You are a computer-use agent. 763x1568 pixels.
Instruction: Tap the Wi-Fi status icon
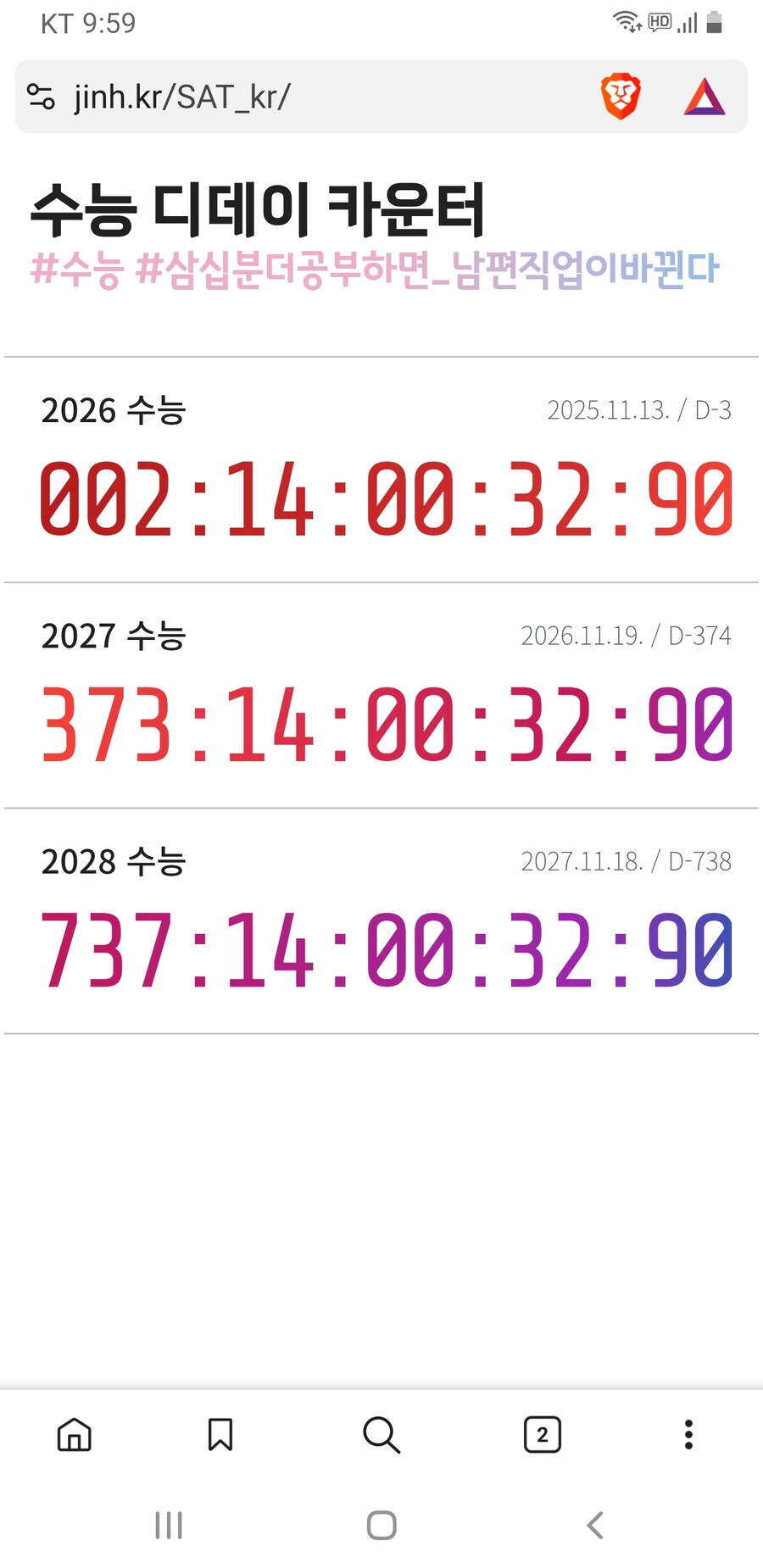(x=625, y=22)
